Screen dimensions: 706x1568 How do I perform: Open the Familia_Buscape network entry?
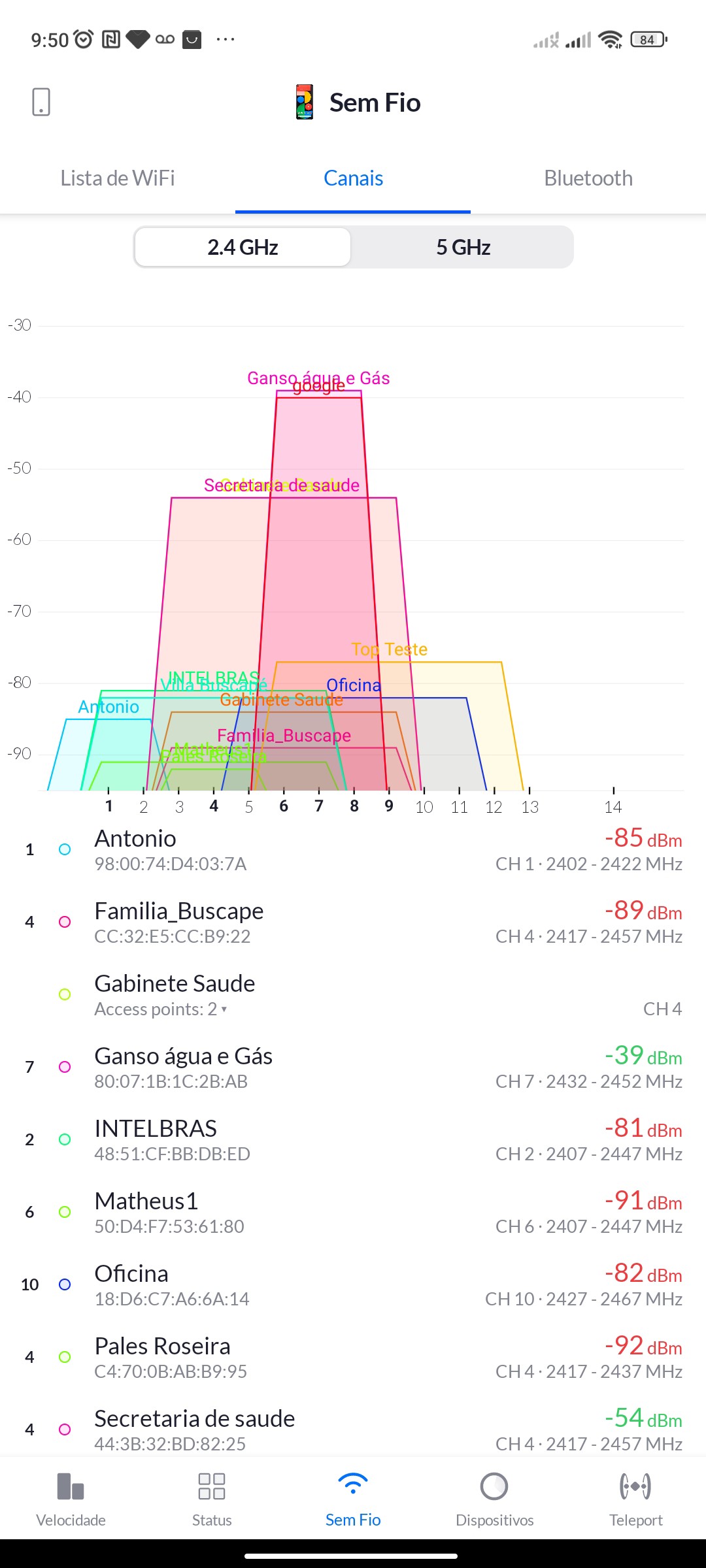point(353,922)
